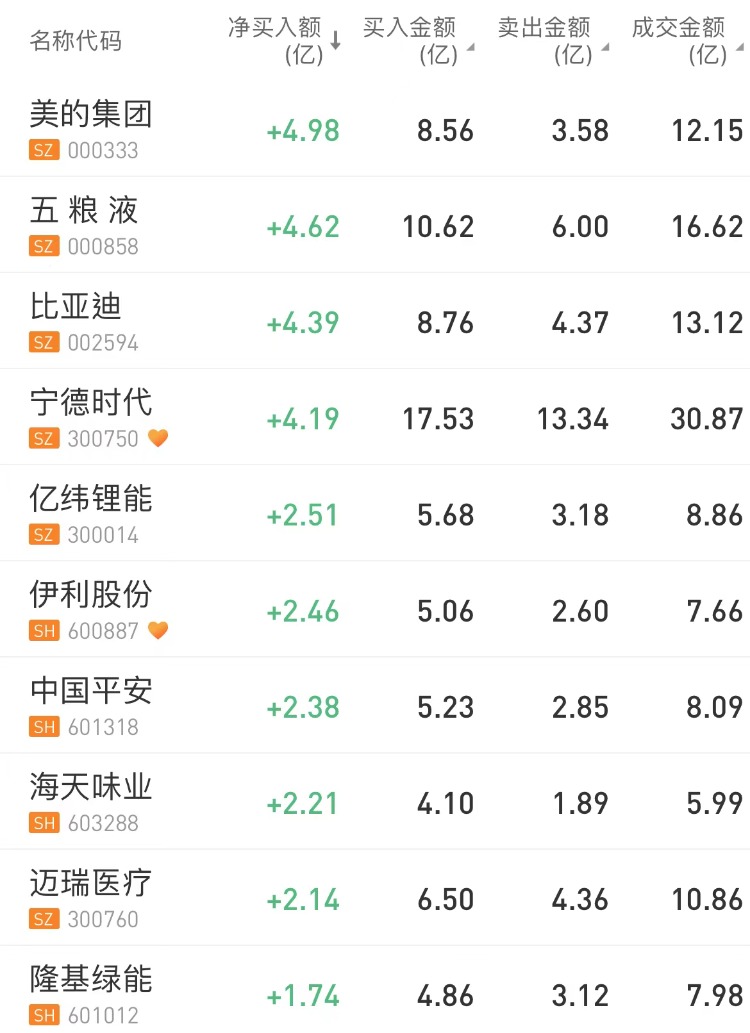Sort by 净买入额 column header
This screenshot has height=1033, width=750.
(x=283, y=40)
